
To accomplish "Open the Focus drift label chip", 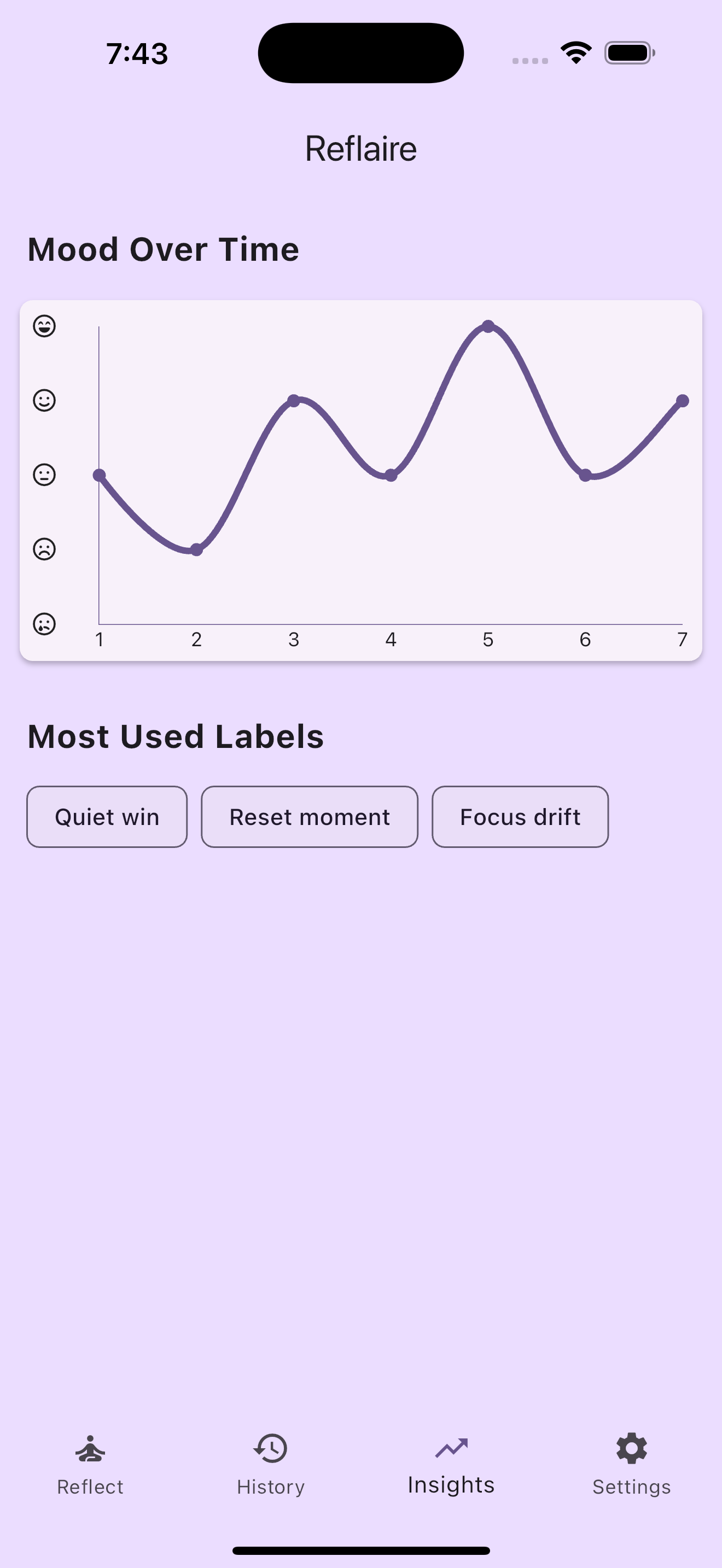I will pyautogui.click(x=520, y=817).
